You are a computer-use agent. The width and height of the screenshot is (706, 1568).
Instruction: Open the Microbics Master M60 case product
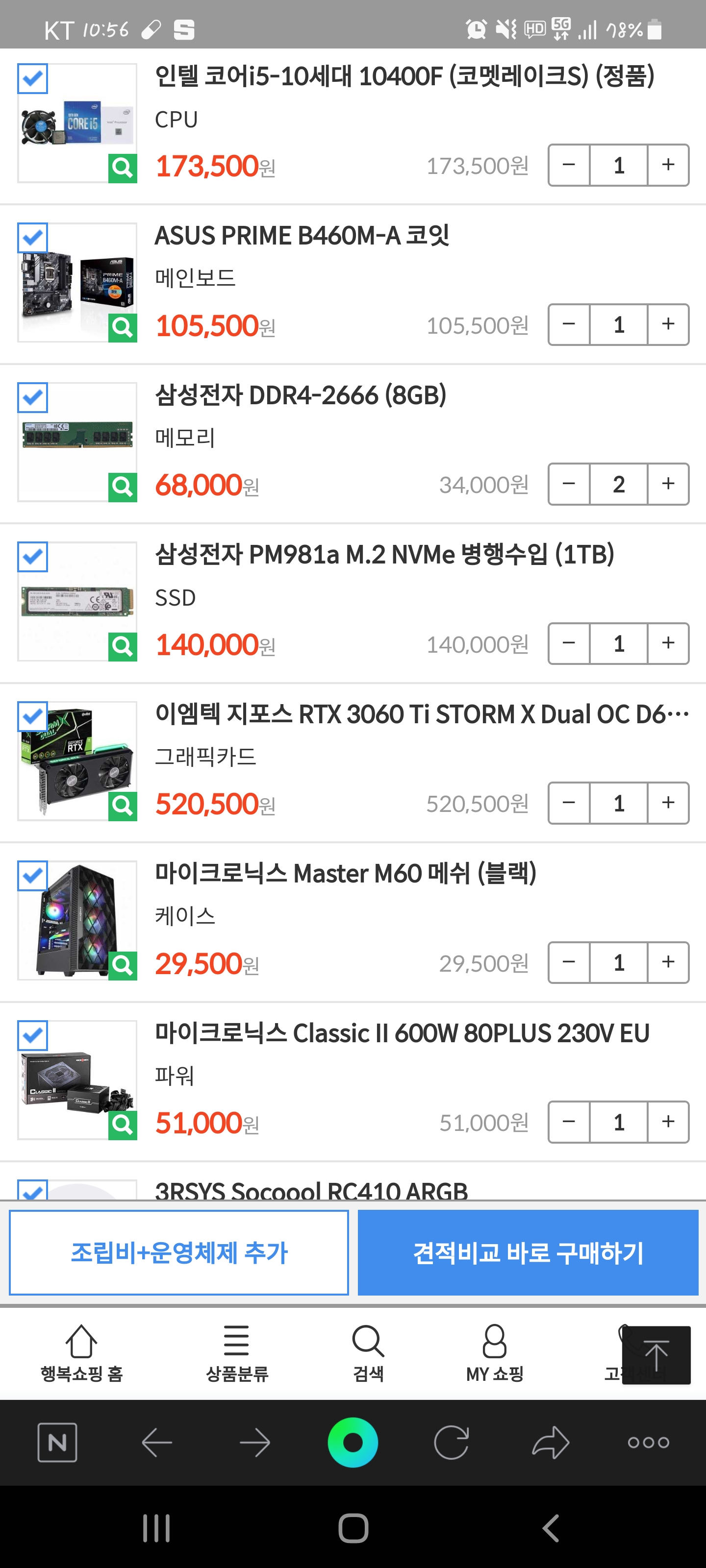tap(345, 874)
